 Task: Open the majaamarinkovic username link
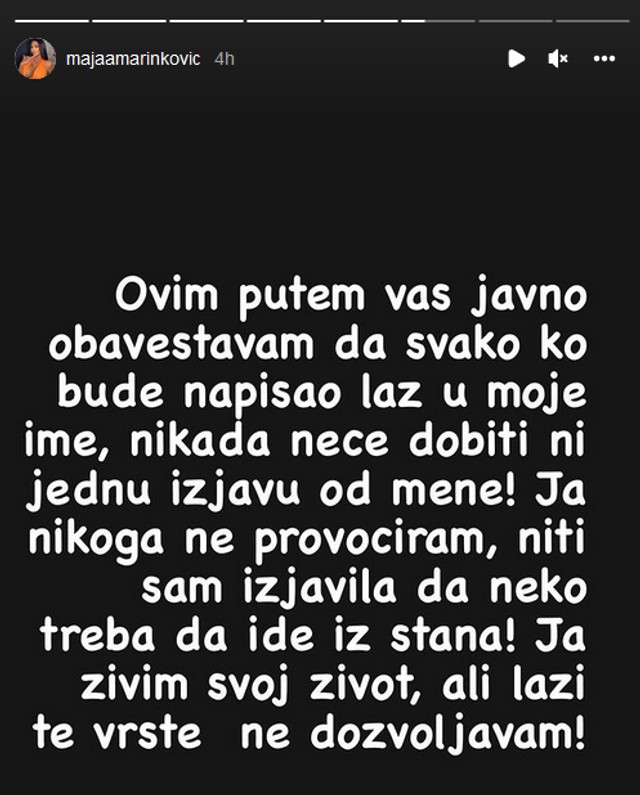pyautogui.click(x=133, y=59)
